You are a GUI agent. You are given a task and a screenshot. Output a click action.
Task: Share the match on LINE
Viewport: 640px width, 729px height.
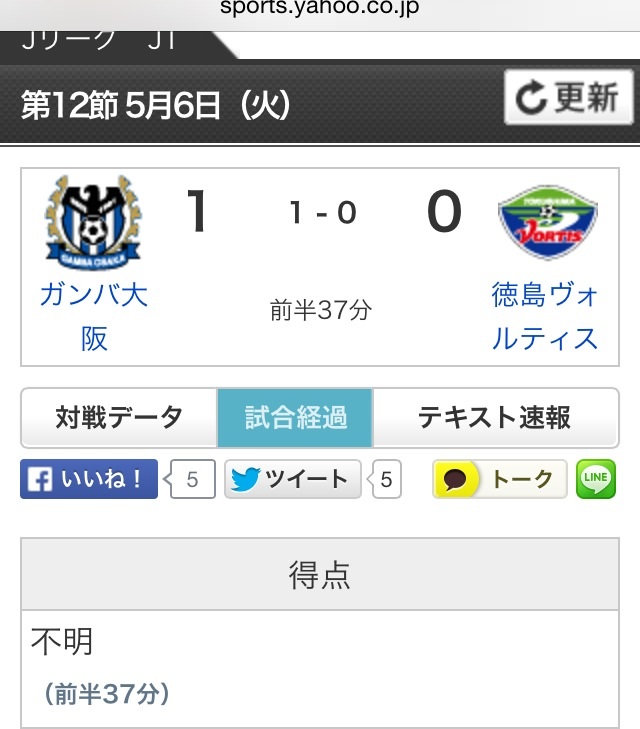596,480
